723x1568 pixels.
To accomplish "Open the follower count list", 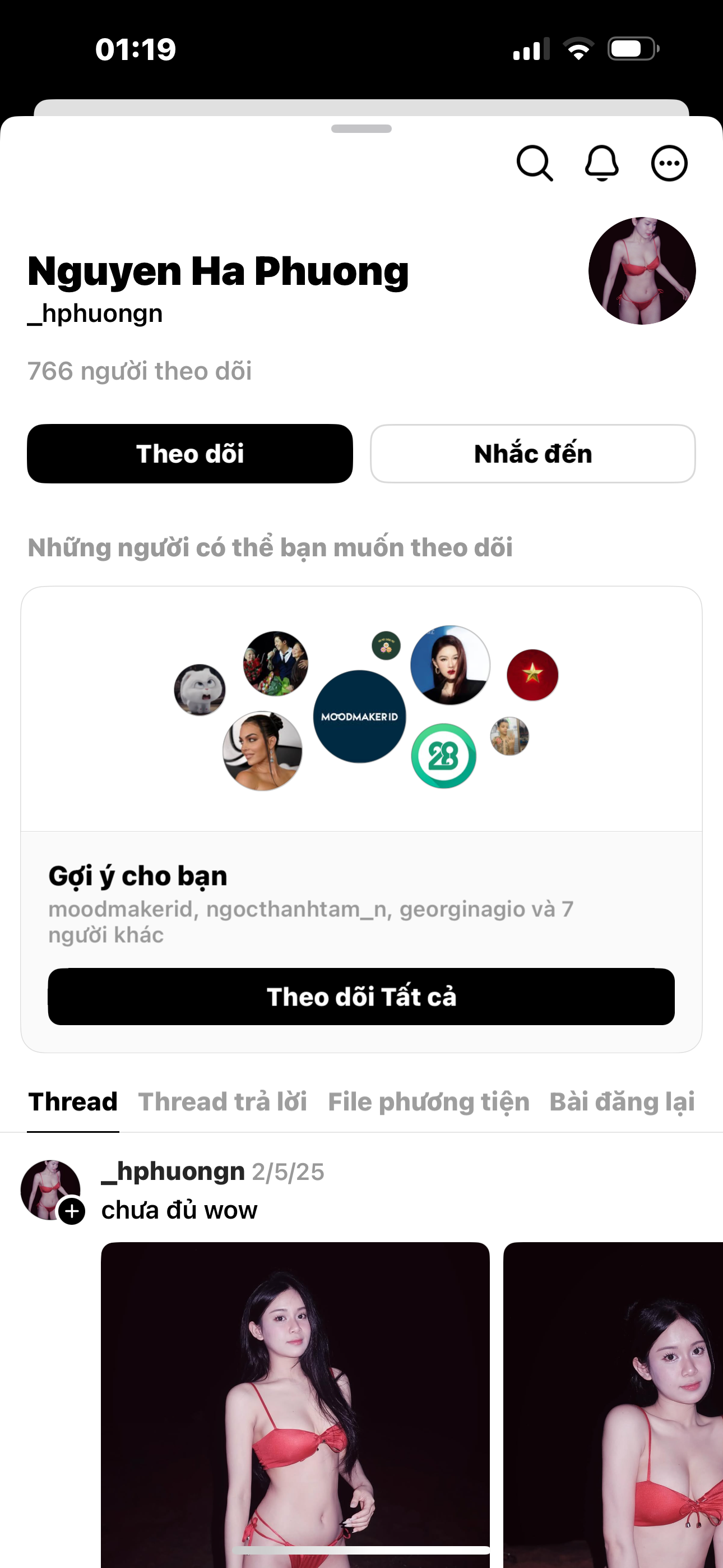I will pyautogui.click(x=140, y=371).
